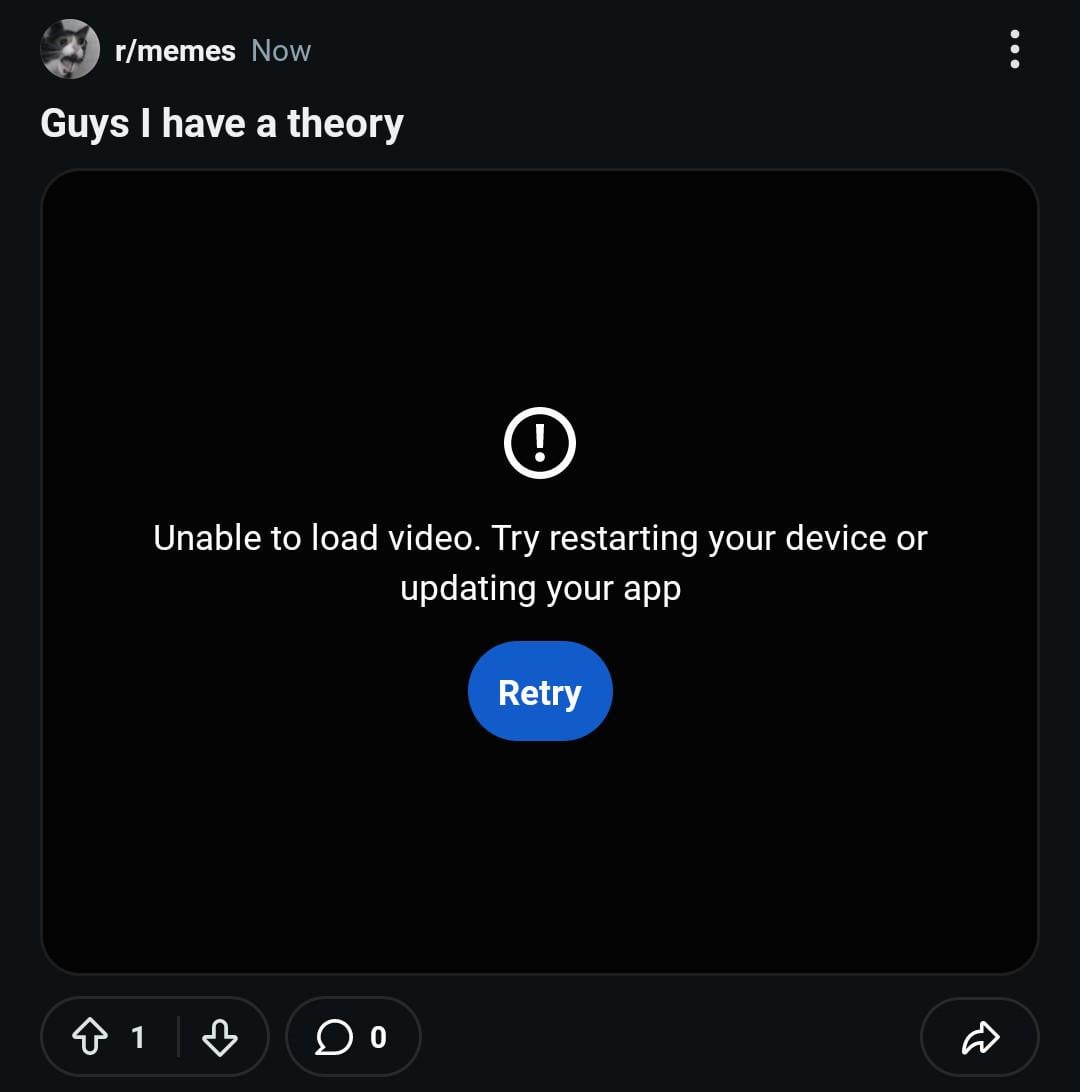Upvote the post
Viewport: 1080px width, 1092px height.
[91, 1037]
